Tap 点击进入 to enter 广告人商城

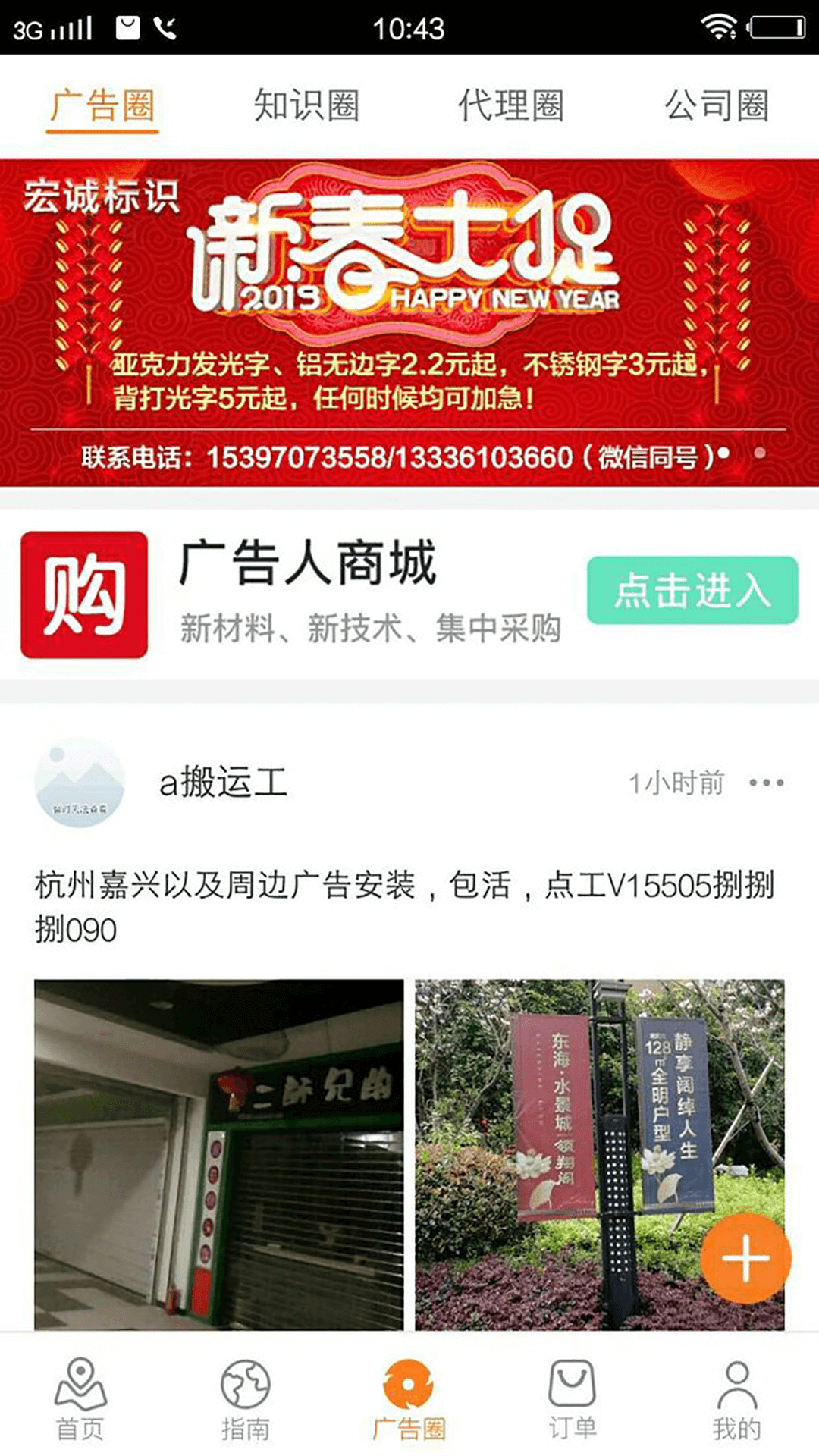[692, 591]
